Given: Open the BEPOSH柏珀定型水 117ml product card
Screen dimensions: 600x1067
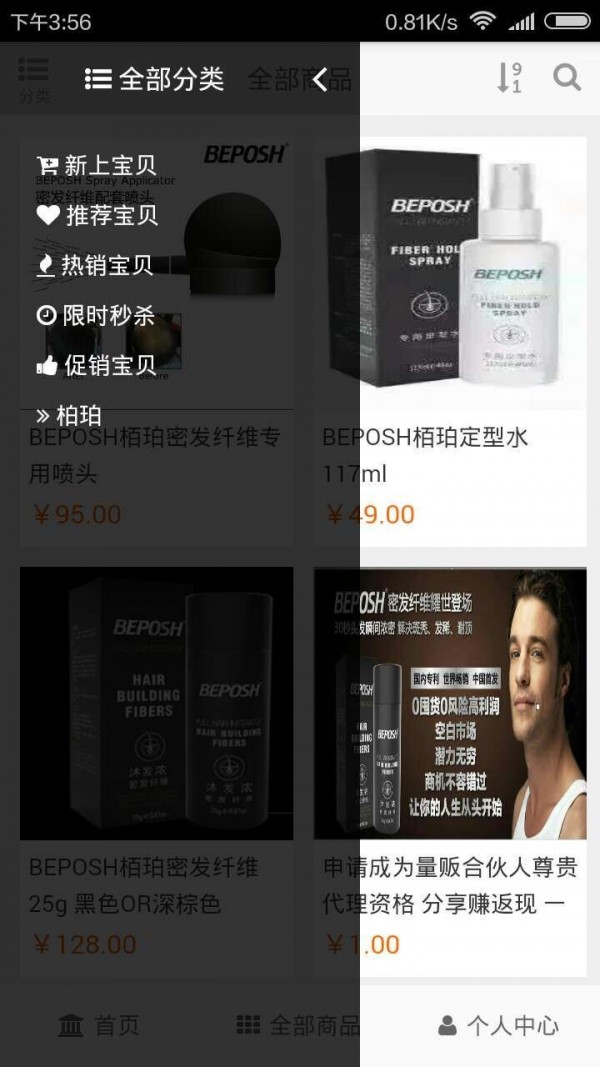Looking at the screenshot, I should coord(450,340).
